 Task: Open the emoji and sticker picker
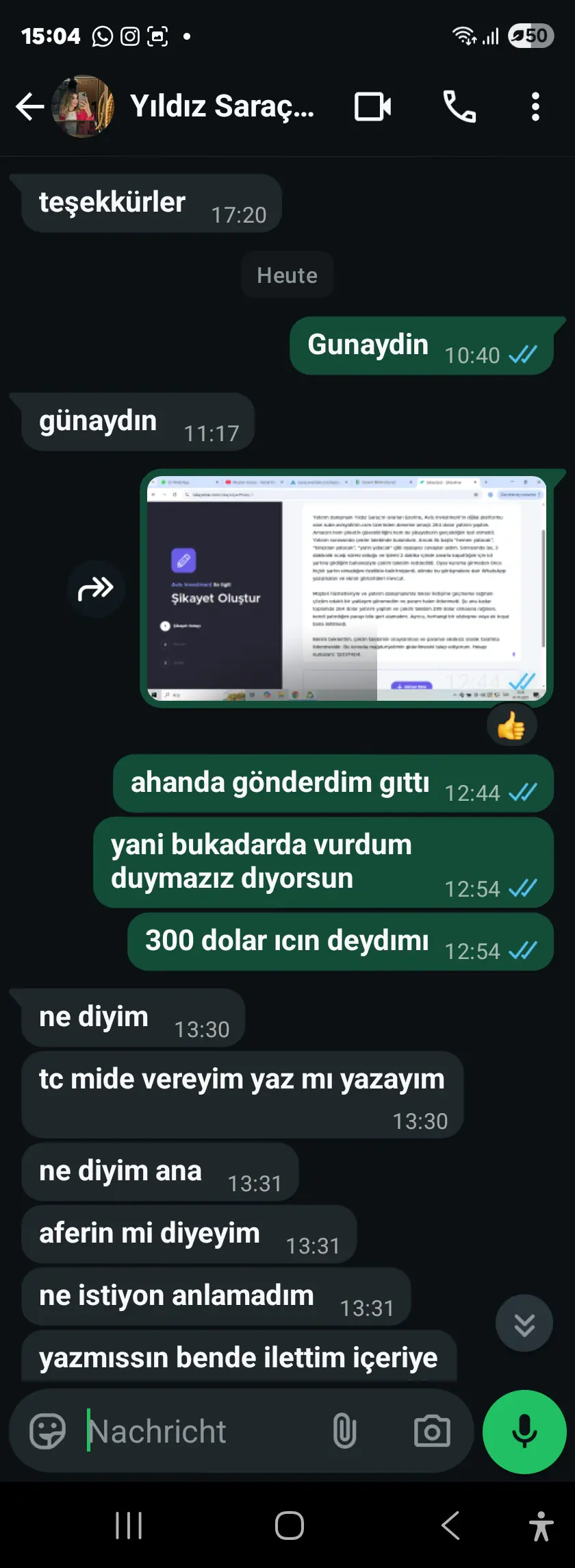point(47,1432)
